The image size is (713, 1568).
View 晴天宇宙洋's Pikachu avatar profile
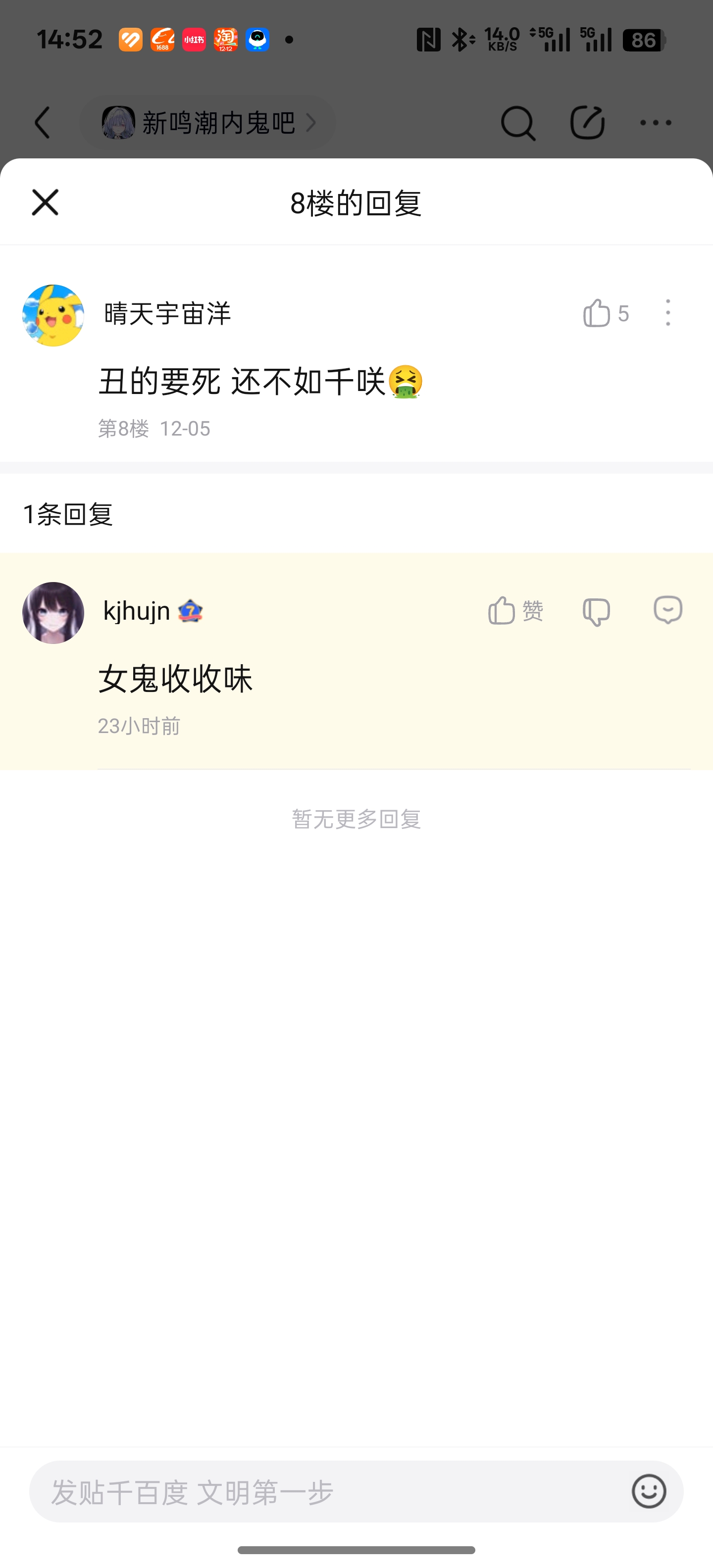[53, 315]
